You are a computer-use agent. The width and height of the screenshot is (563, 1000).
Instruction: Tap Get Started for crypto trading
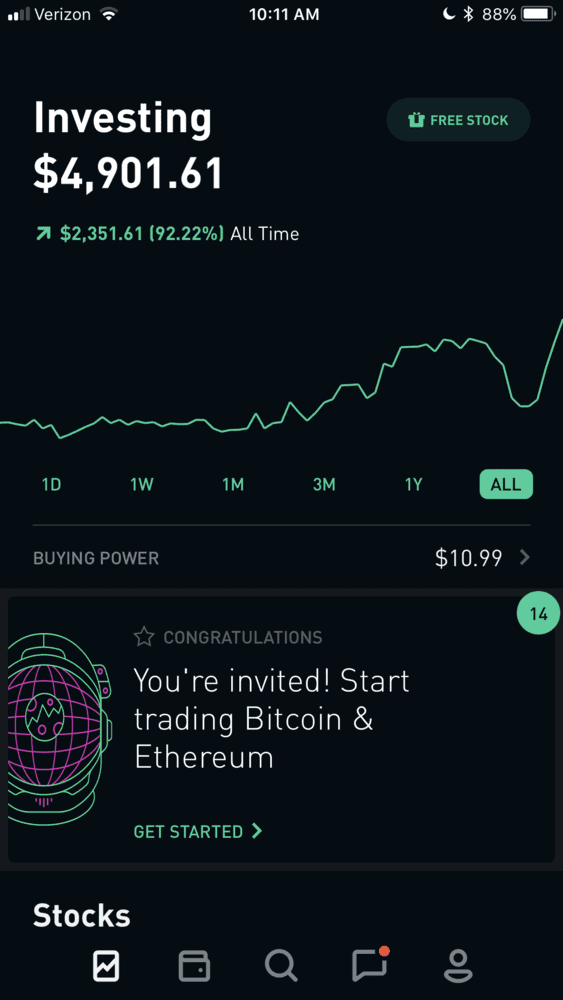(x=198, y=831)
